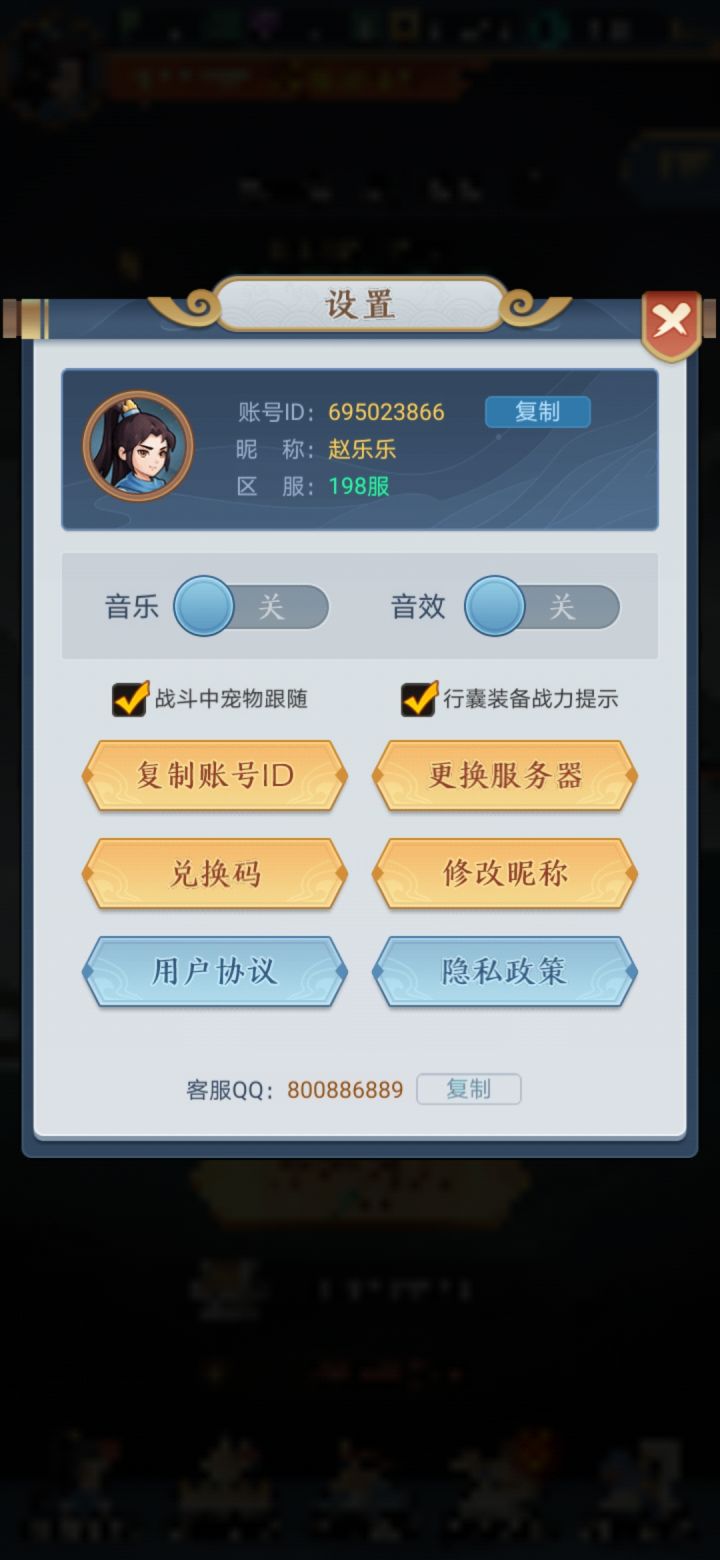Click the red X close icon
Screen dimensions: 720x1560
pyautogui.click(x=672, y=318)
